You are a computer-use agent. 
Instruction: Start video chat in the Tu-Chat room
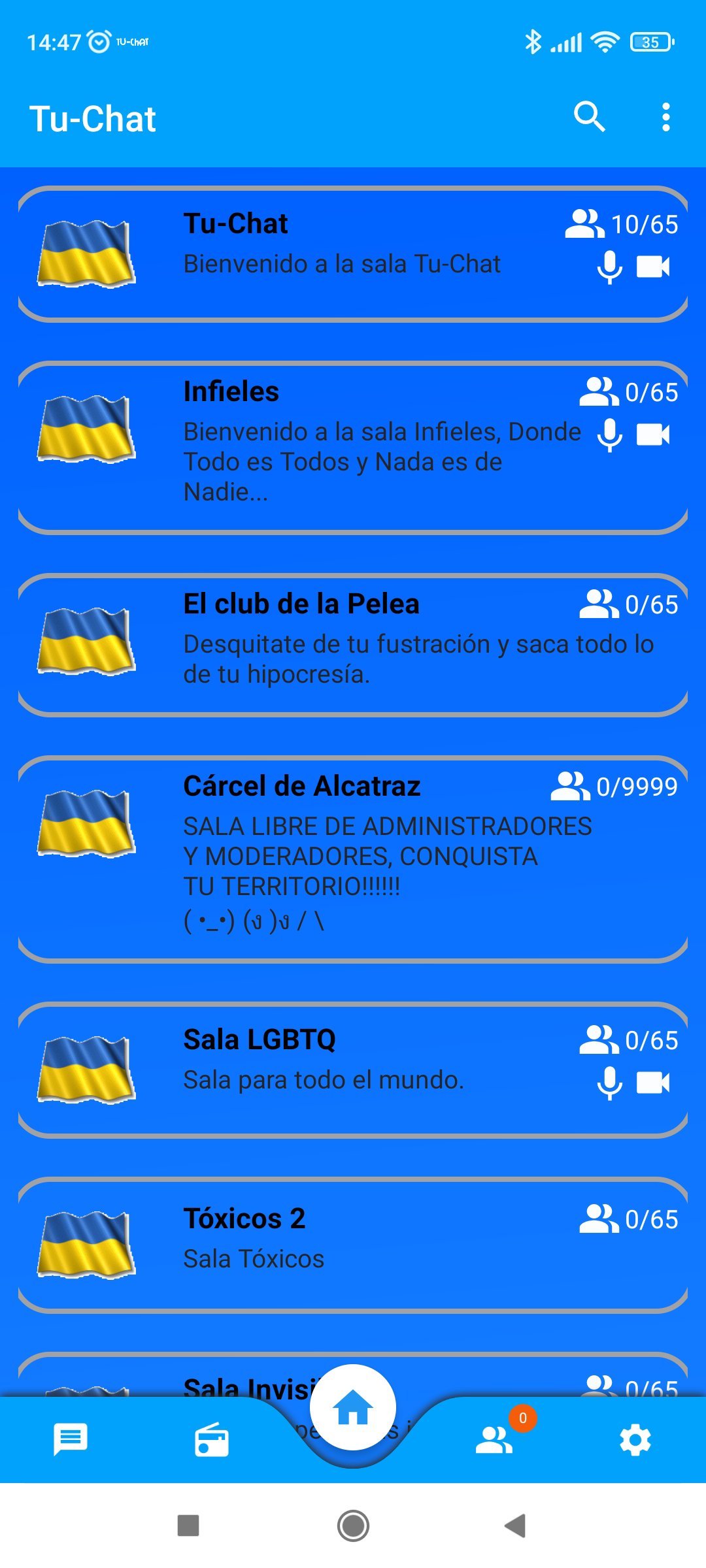(x=654, y=267)
